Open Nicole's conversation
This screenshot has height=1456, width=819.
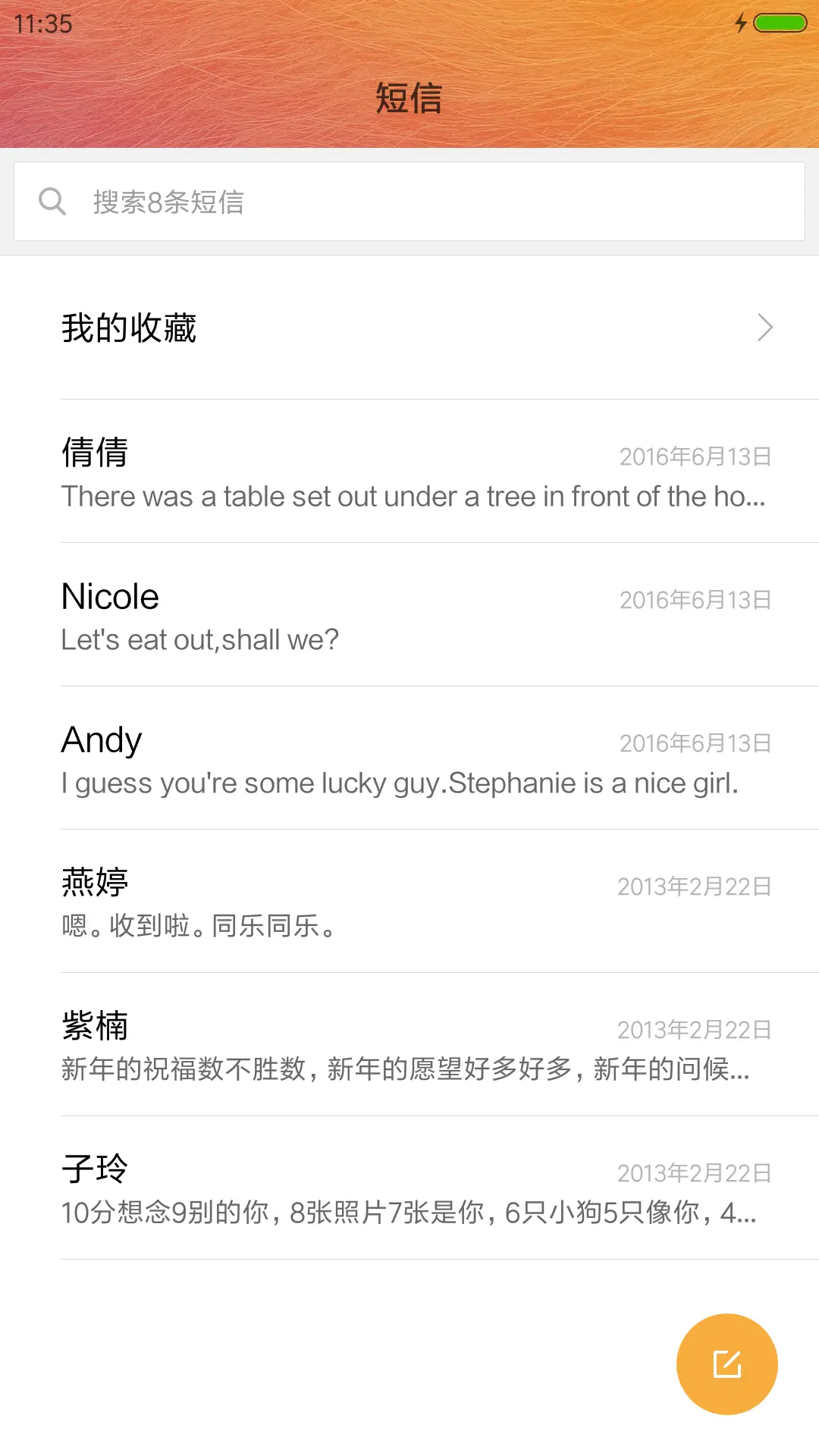(x=409, y=616)
